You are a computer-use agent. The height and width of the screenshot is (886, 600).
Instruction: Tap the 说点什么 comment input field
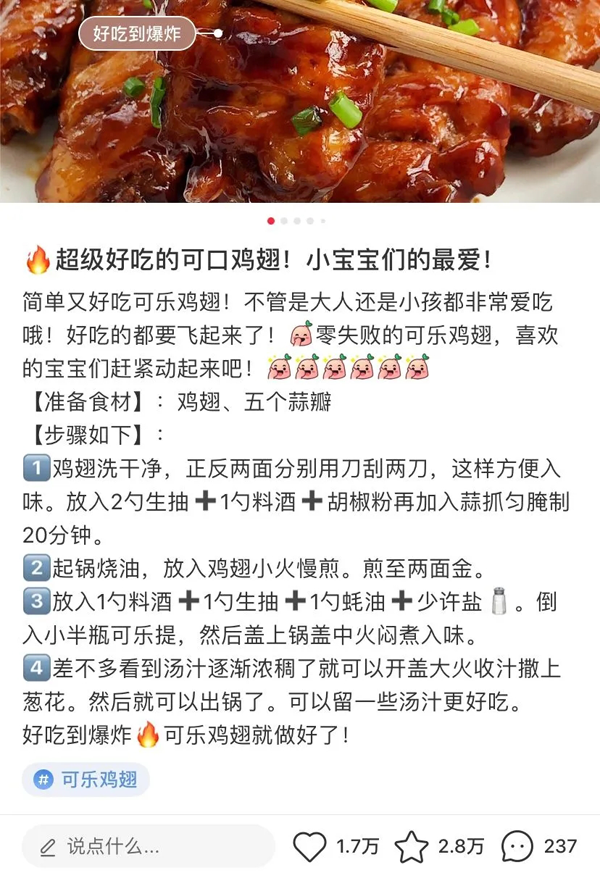click(x=148, y=846)
